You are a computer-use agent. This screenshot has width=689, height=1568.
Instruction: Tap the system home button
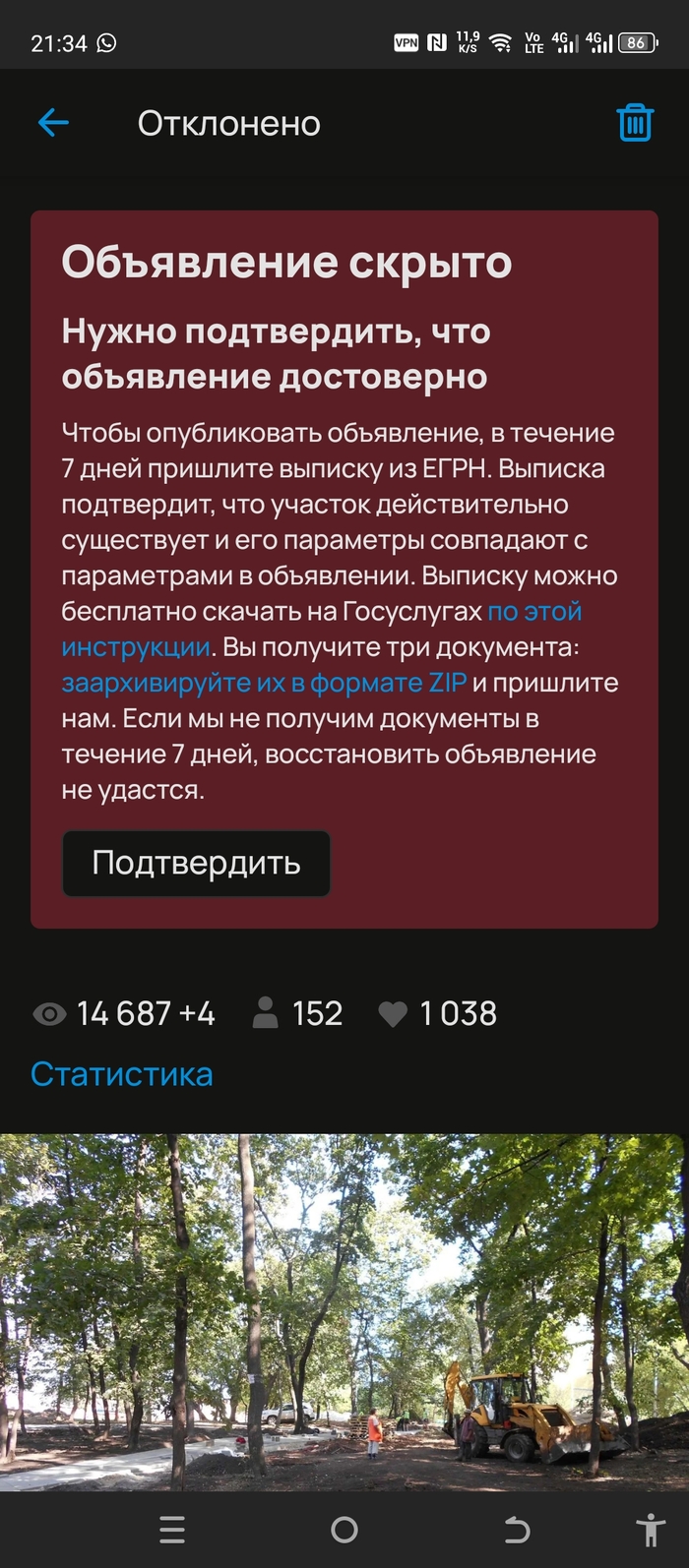coord(344,1529)
